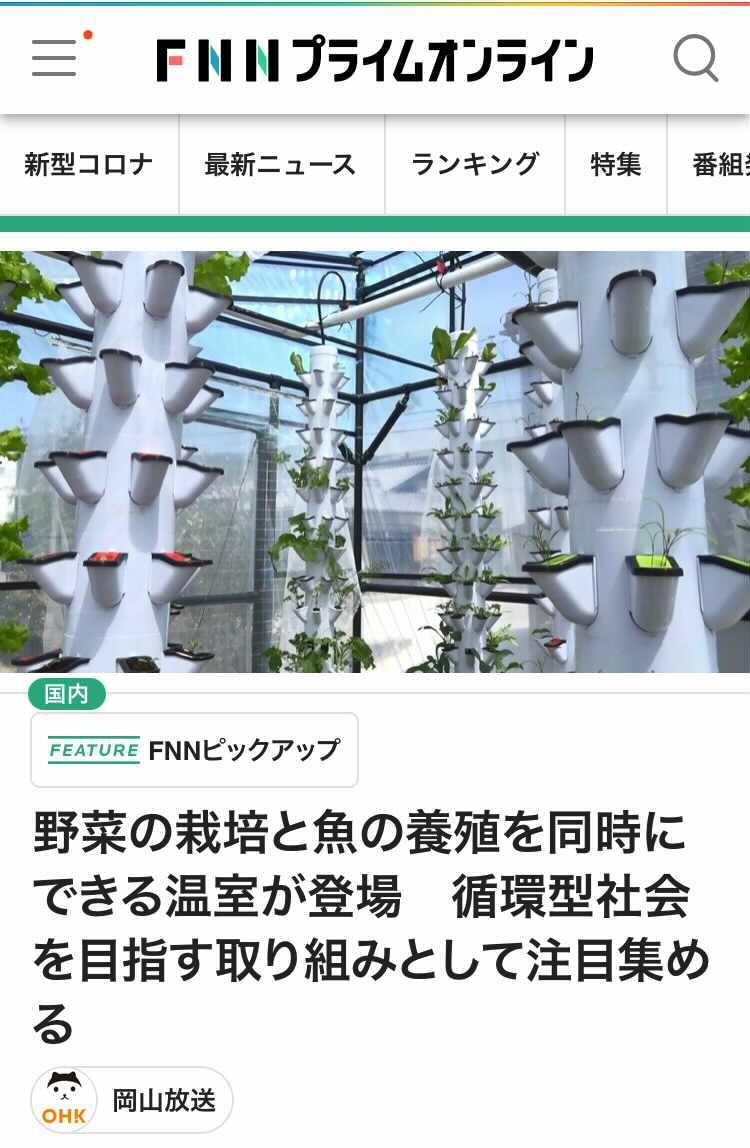The image size is (750, 1148).
Task: Switch to the 新型コロナ tab
Action: (89, 164)
